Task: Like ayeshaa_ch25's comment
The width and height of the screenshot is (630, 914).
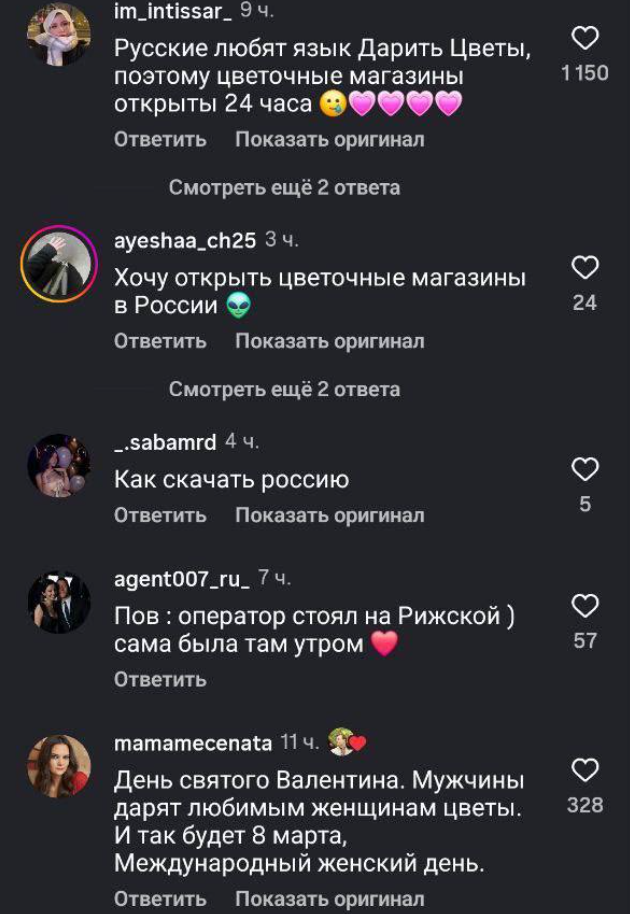Action: pos(585,267)
